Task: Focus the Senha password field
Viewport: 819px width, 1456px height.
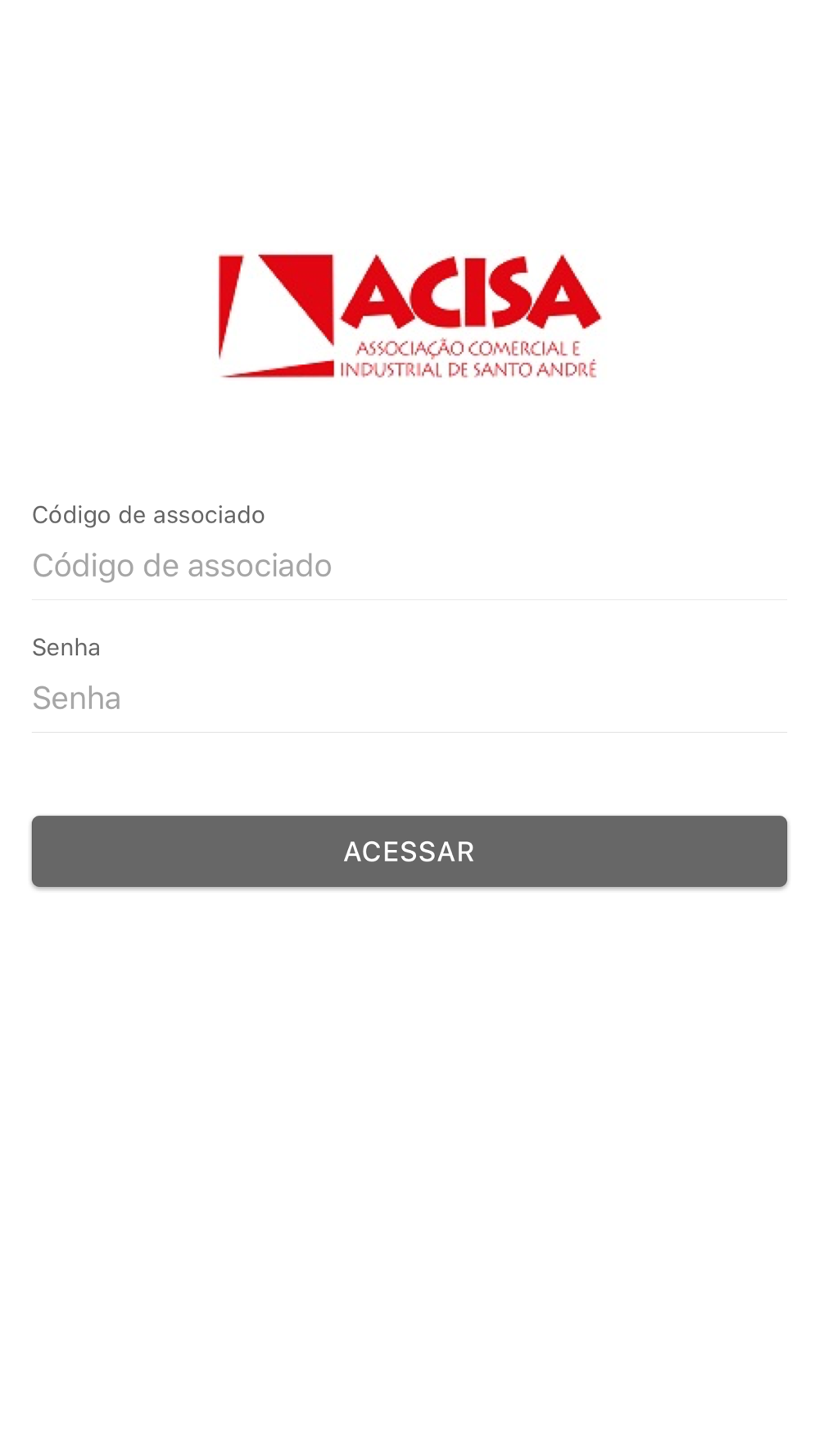Action: tap(409, 699)
